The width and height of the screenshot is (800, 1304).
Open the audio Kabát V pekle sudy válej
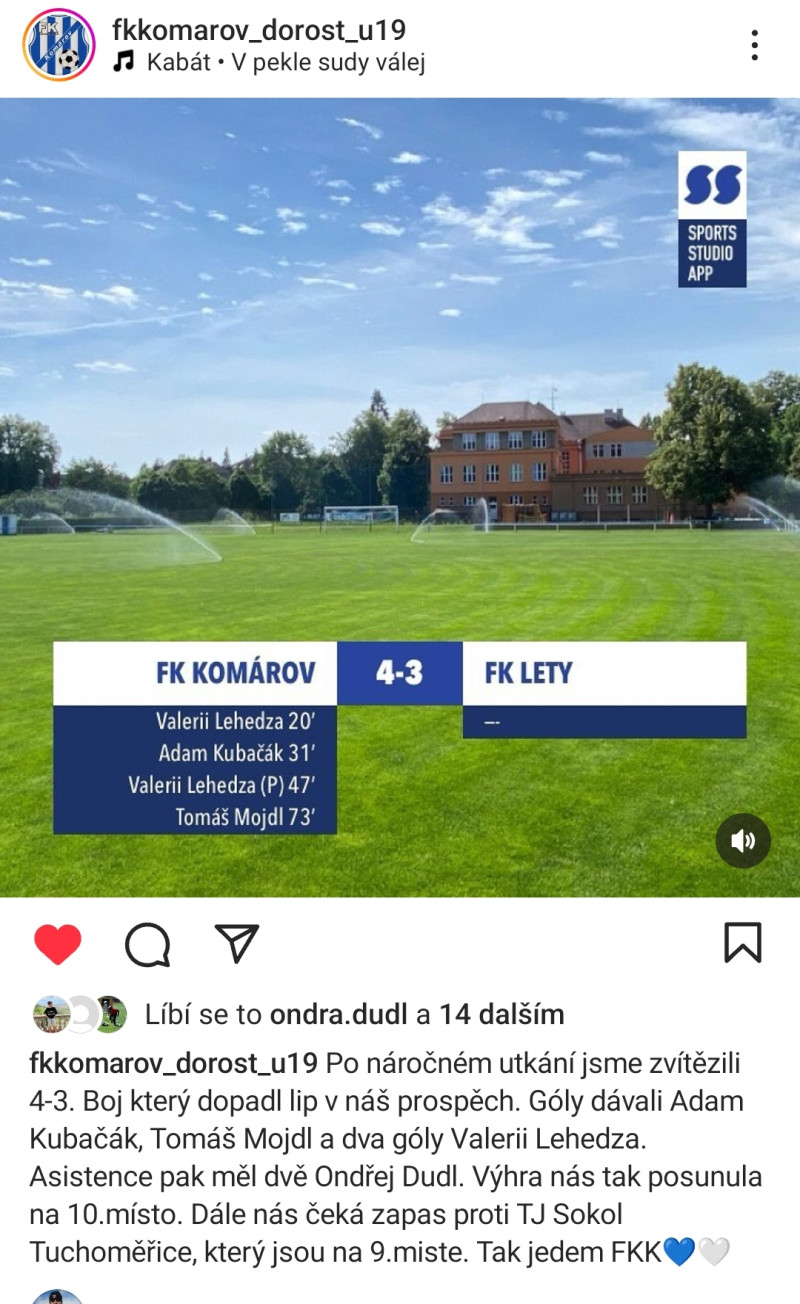click(285, 63)
